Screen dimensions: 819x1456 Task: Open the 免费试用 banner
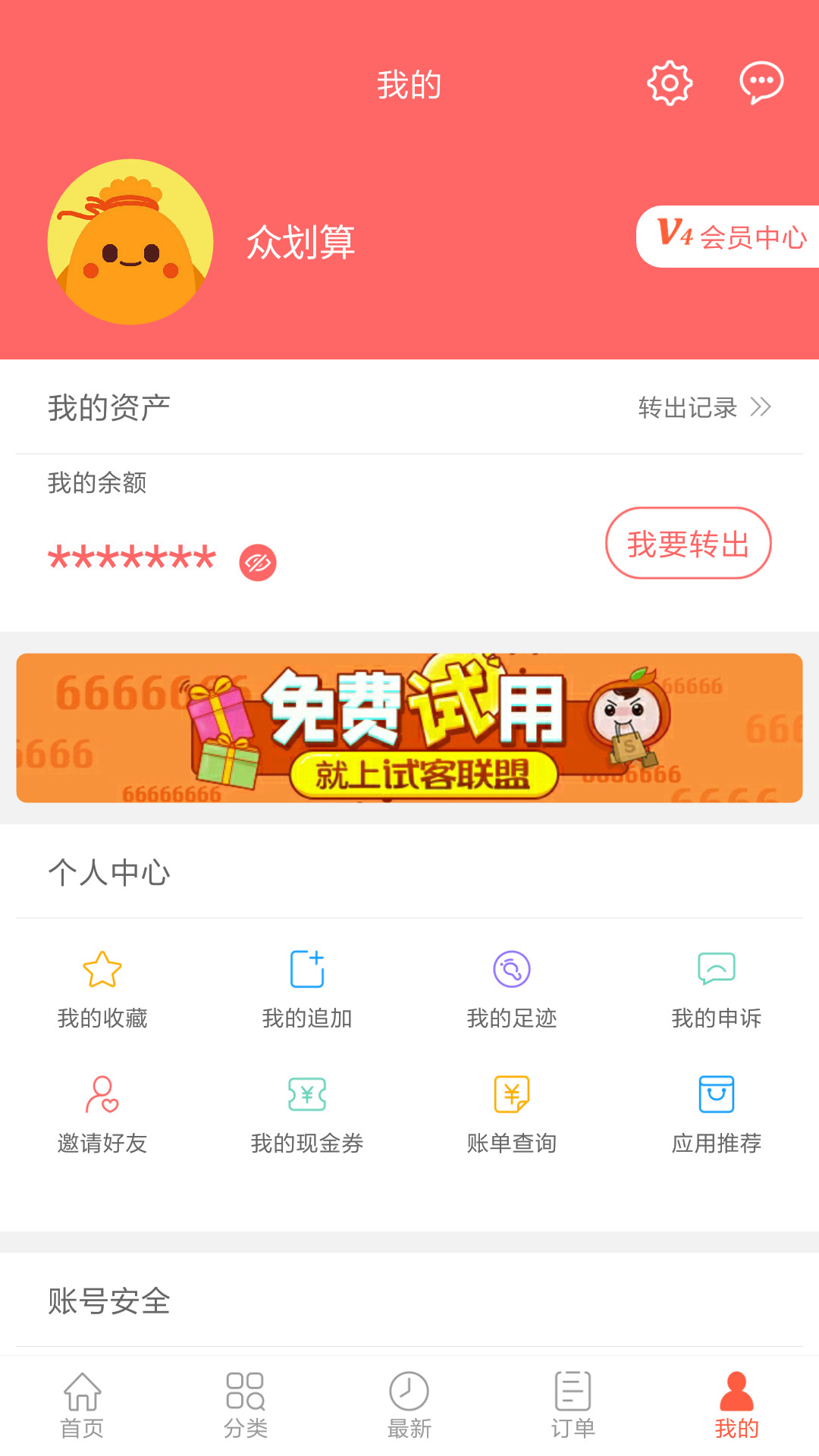[409, 728]
